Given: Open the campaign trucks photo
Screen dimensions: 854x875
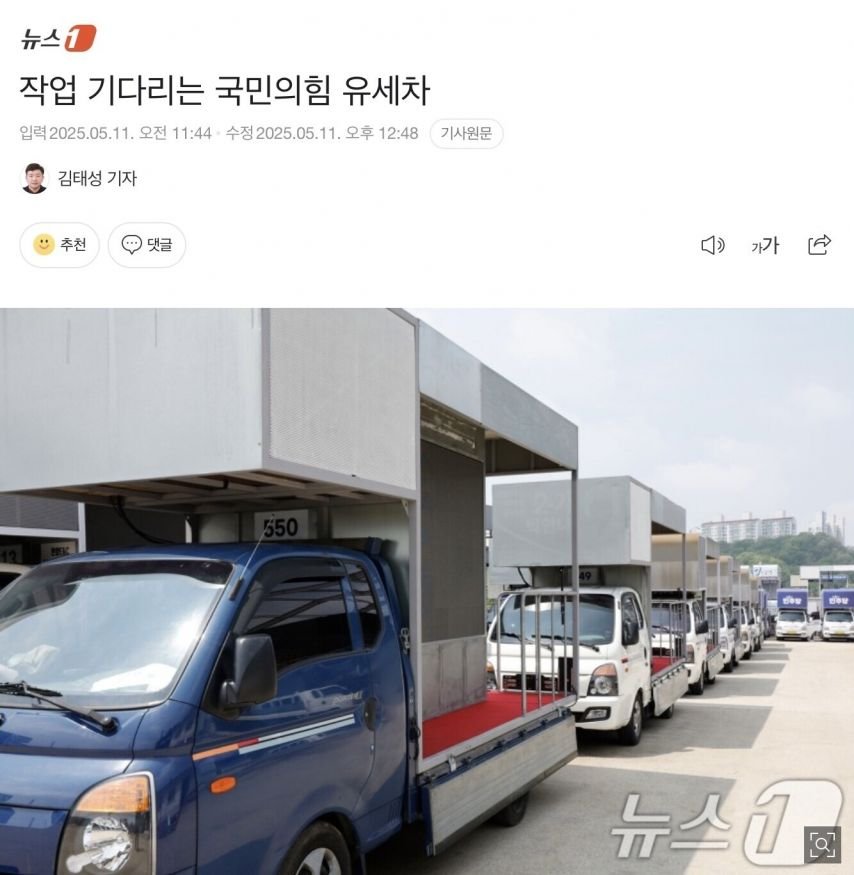Looking at the screenshot, I should [x=427, y=590].
